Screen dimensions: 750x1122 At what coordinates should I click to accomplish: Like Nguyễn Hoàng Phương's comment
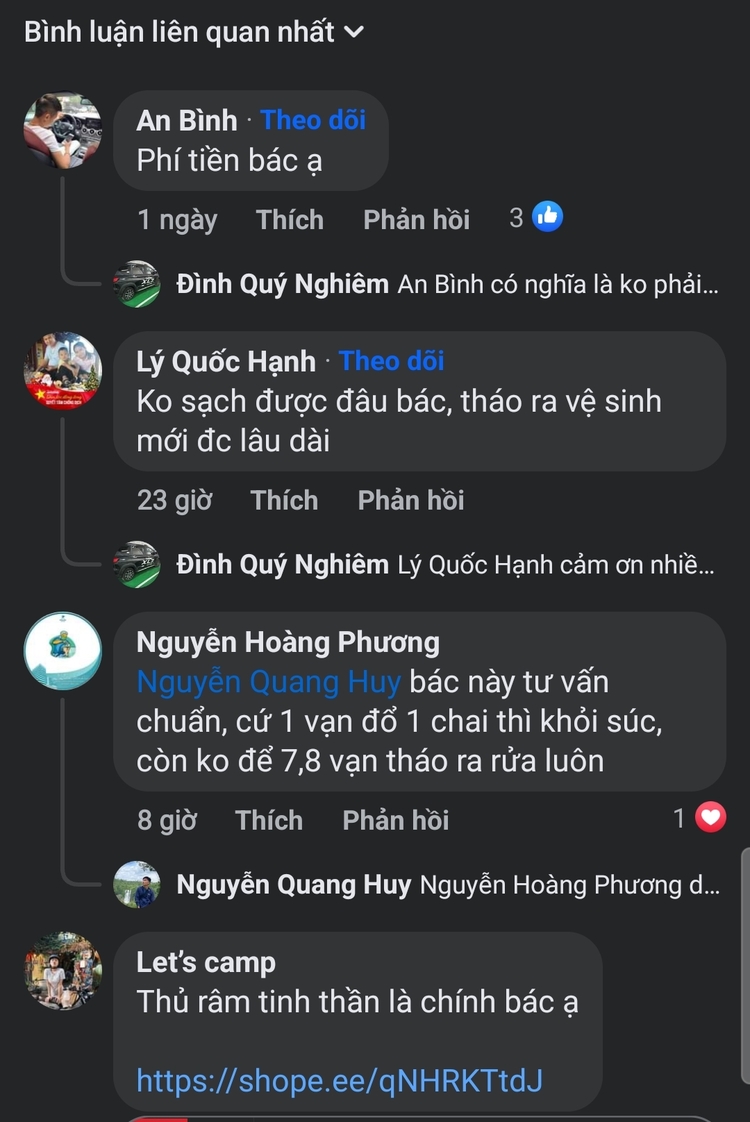268,820
